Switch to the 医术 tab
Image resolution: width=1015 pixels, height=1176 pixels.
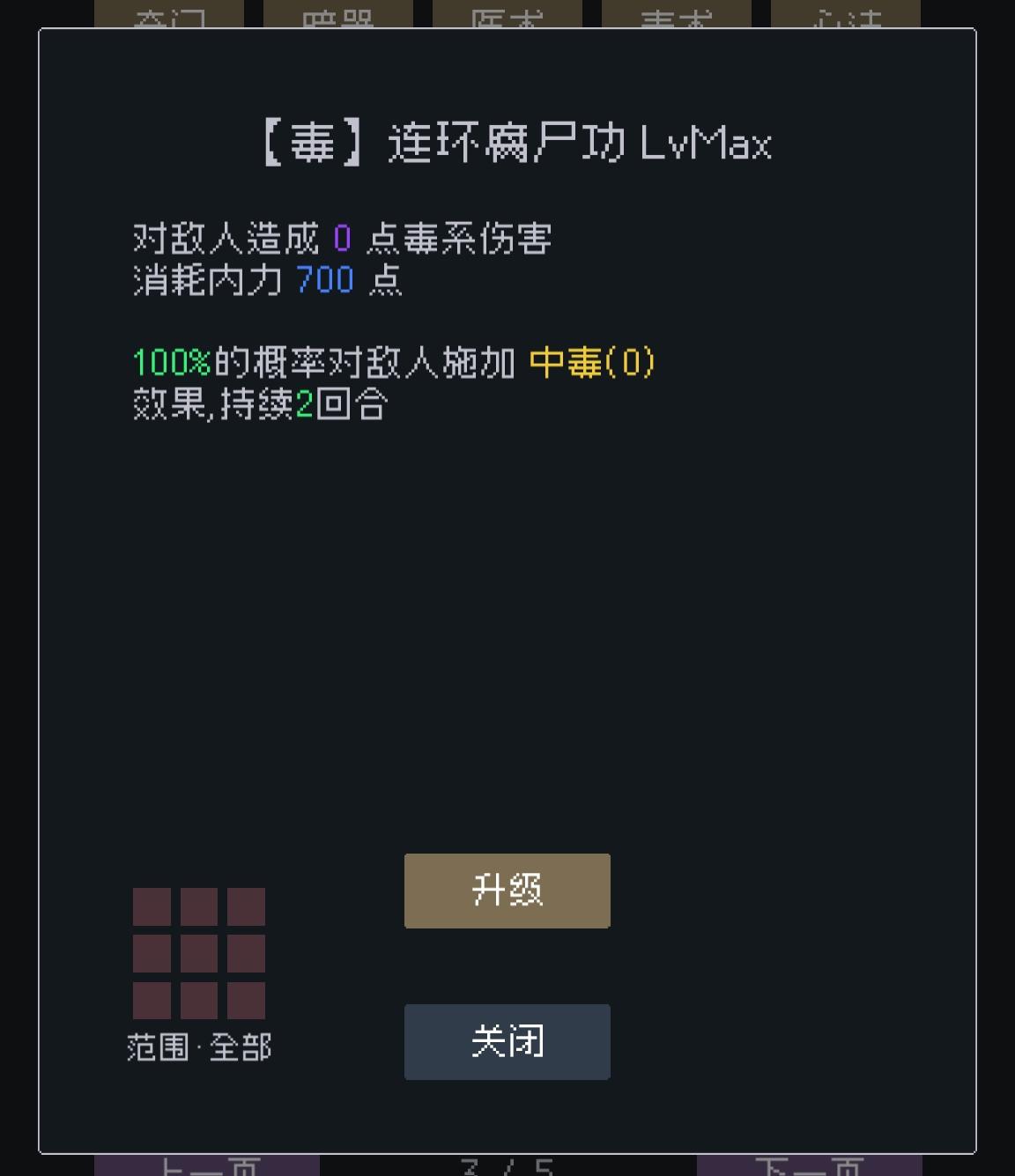[x=507, y=13]
